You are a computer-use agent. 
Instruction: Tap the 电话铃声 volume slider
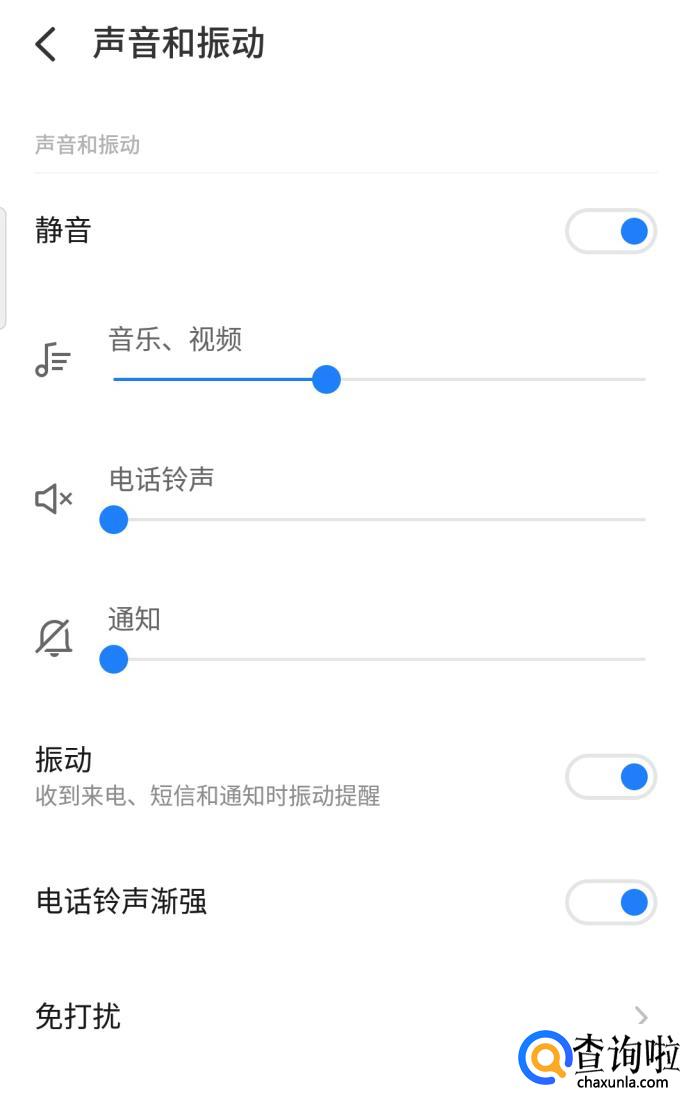tap(380, 520)
